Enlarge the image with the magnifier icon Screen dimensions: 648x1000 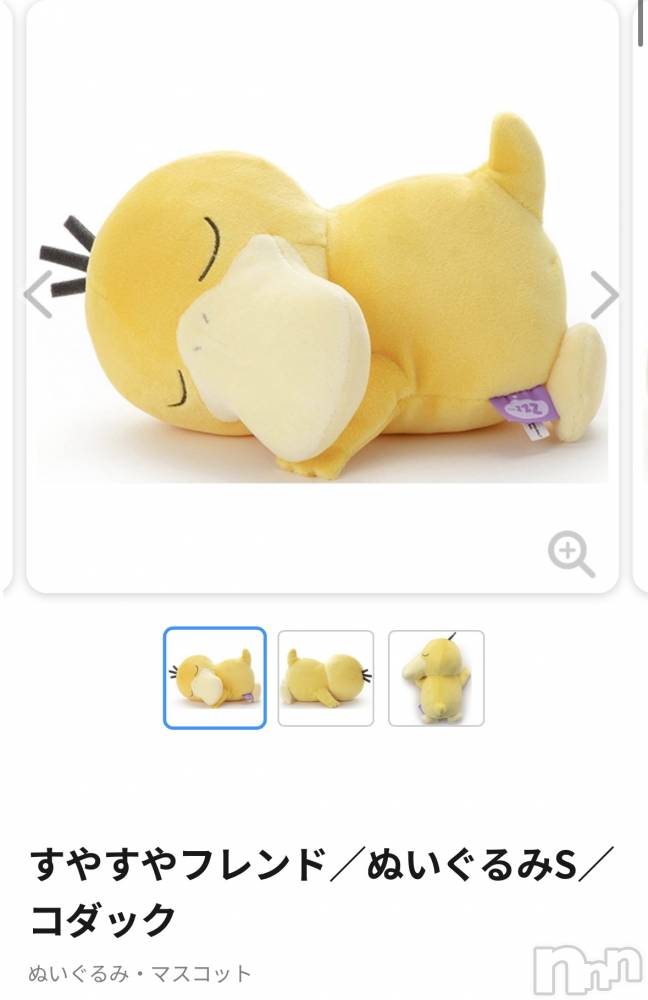(x=571, y=554)
